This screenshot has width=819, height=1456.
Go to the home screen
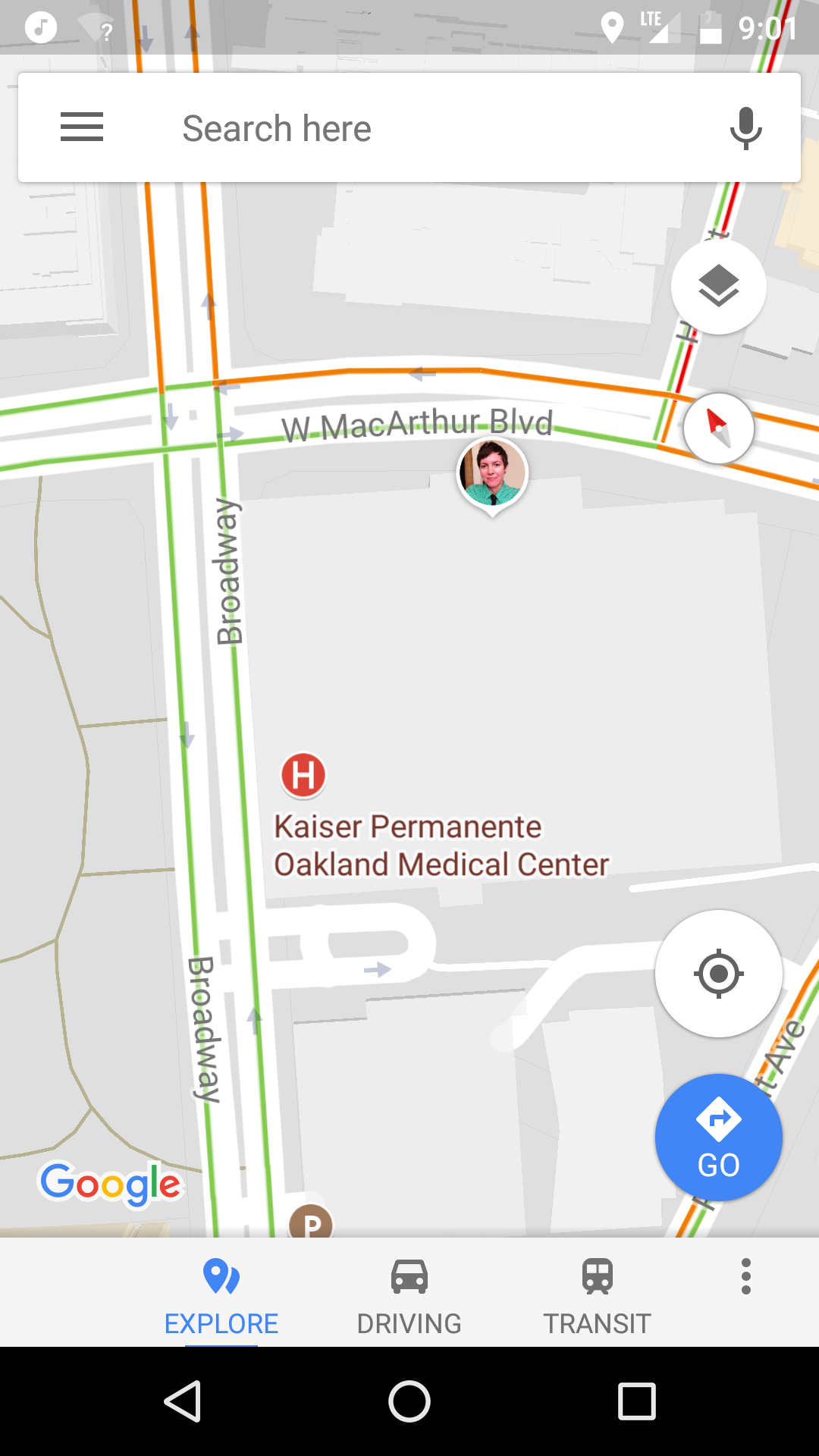click(409, 1401)
